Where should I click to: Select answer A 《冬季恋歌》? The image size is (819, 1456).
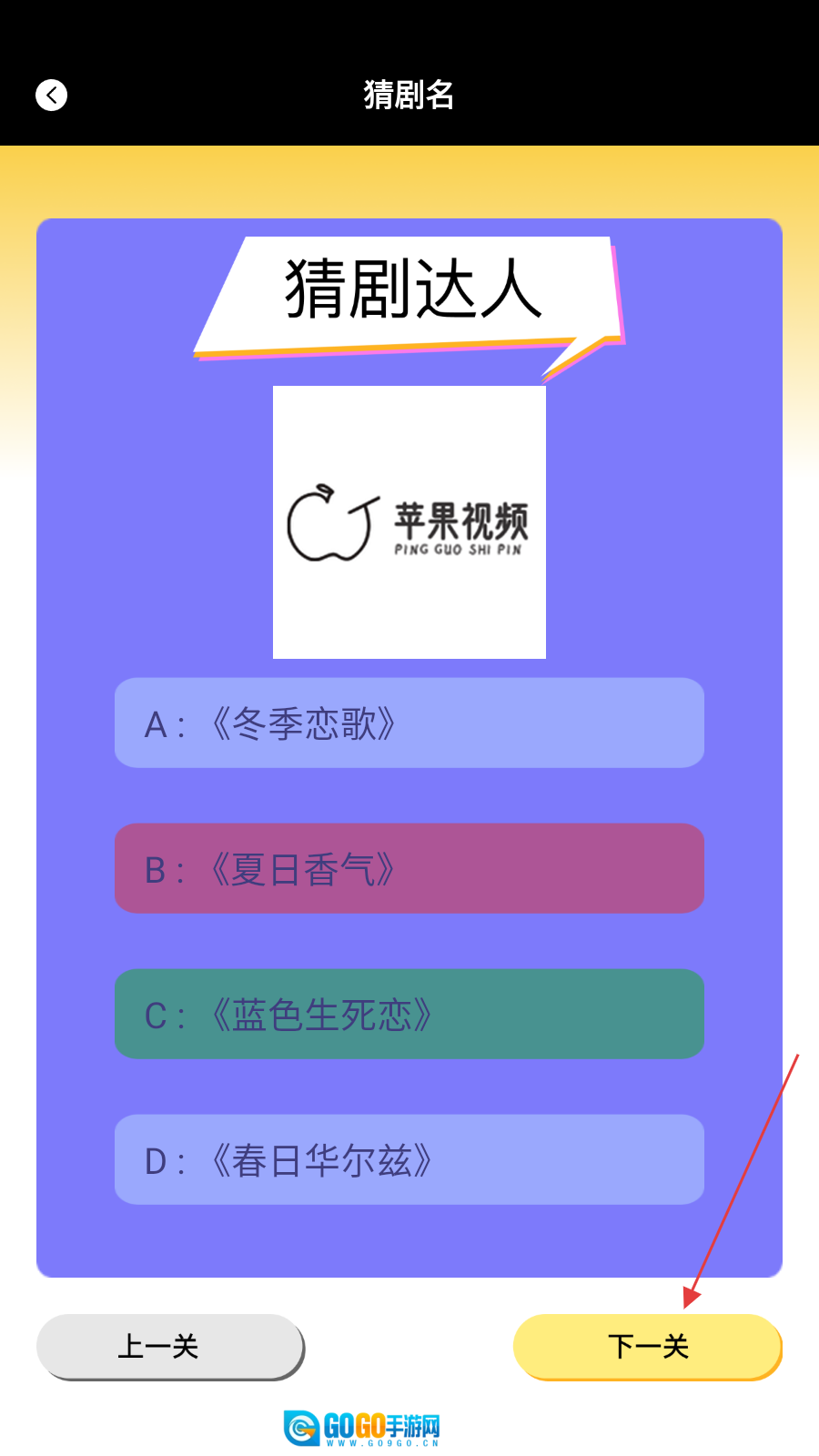(x=409, y=723)
